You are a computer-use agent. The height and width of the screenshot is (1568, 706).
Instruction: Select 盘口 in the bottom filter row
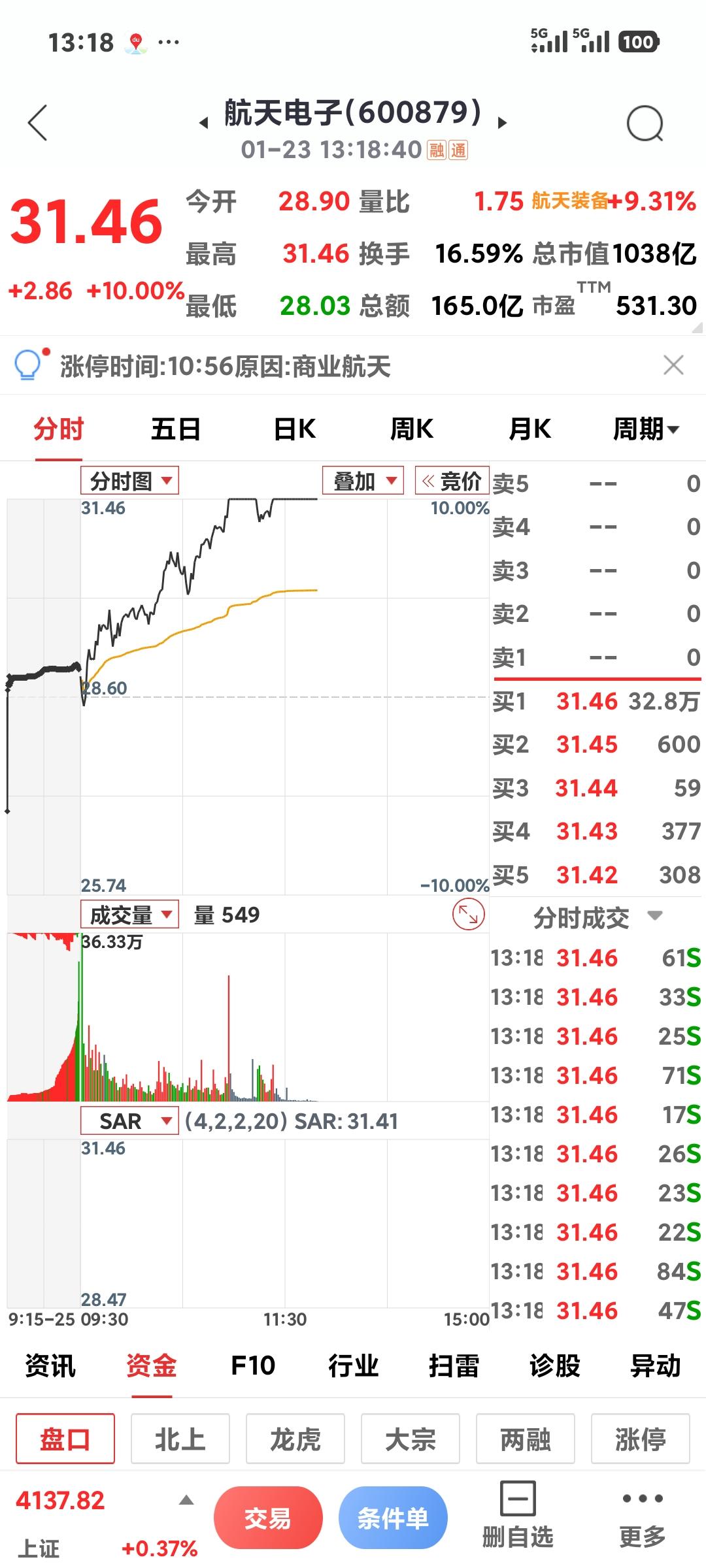(x=65, y=1440)
